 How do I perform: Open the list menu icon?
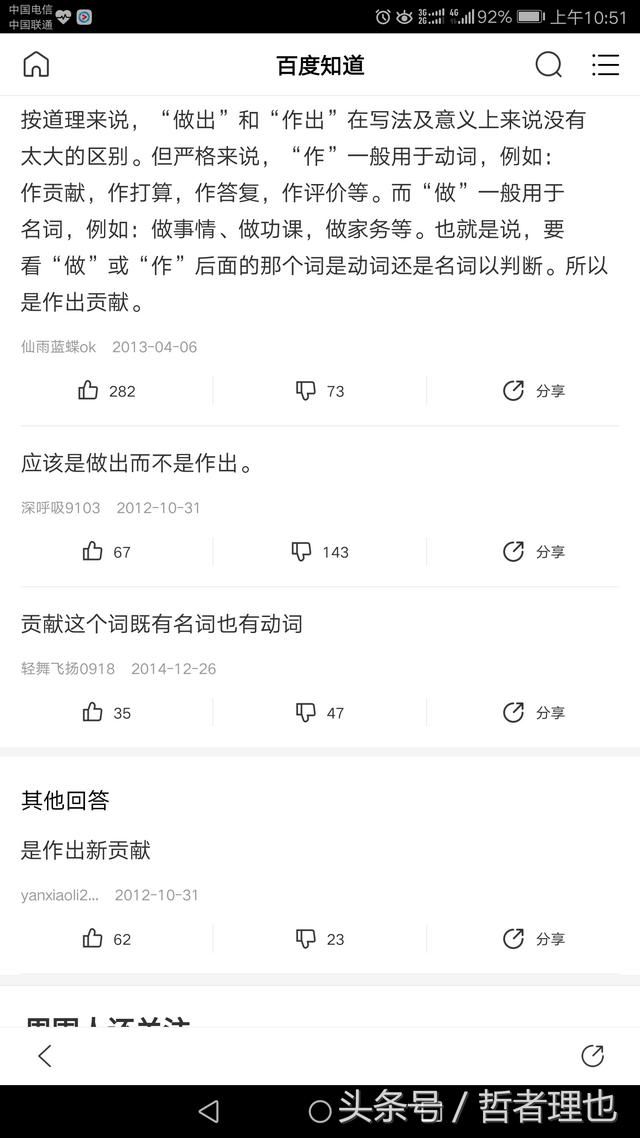605,65
